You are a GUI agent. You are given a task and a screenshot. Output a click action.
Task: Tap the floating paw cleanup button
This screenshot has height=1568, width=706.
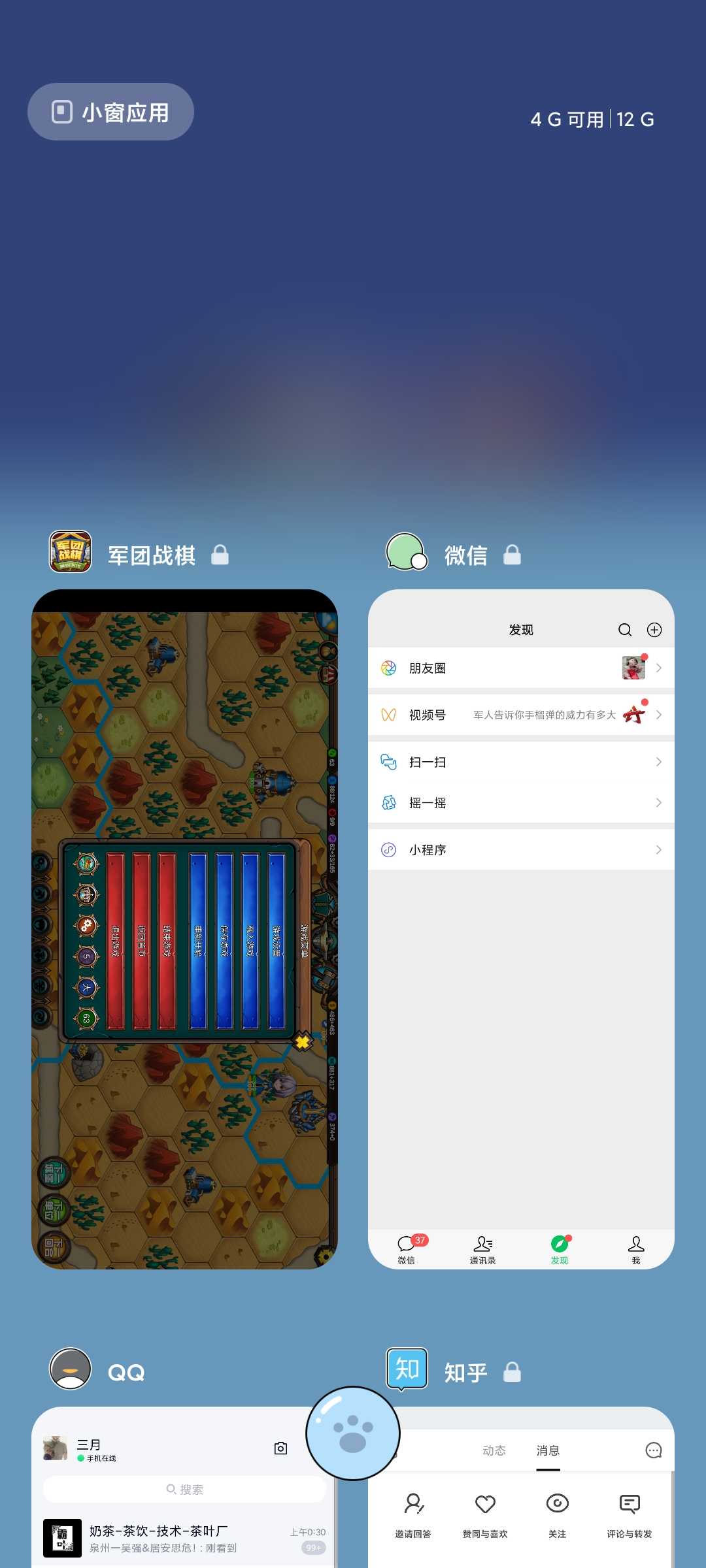coord(353,1433)
